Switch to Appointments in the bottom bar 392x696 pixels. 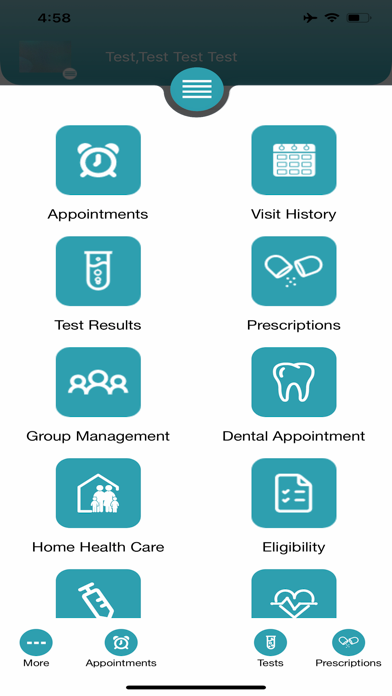click(121, 649)
